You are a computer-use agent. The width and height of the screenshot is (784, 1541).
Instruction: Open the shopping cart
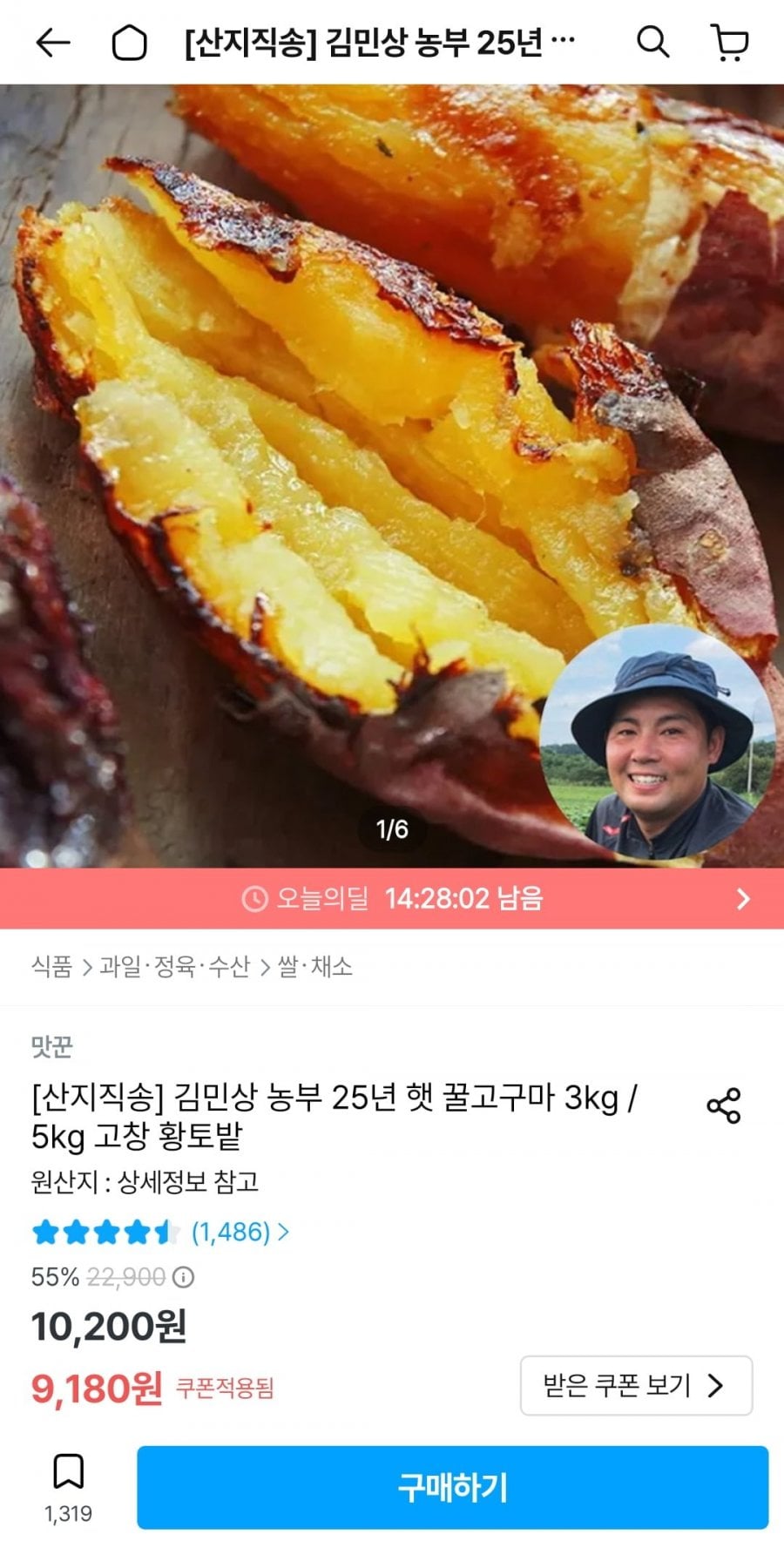[x=730, y=42]
